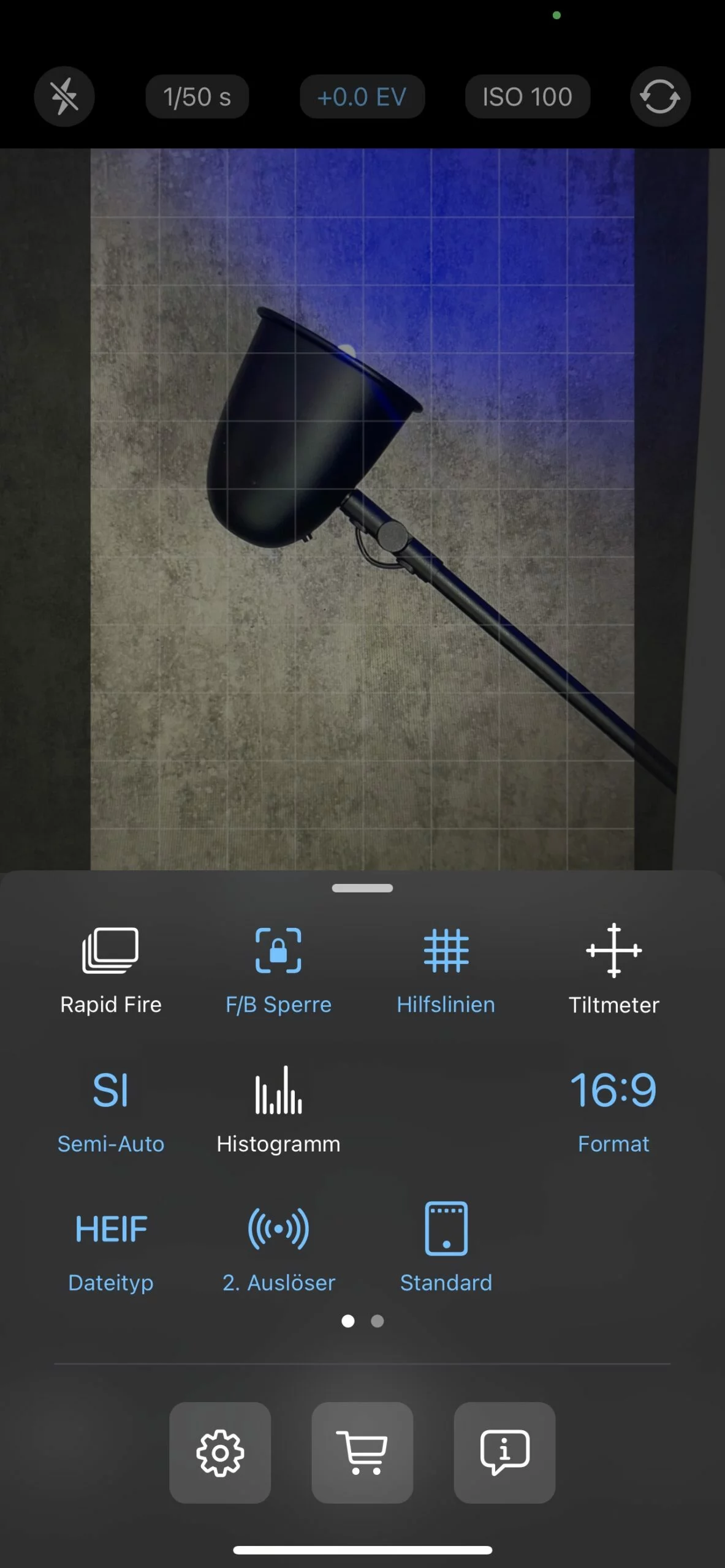Viewport: 725px width, 1568px height.
Task: Open the +0.0 EV exposure setting
Action: [362, 97]
